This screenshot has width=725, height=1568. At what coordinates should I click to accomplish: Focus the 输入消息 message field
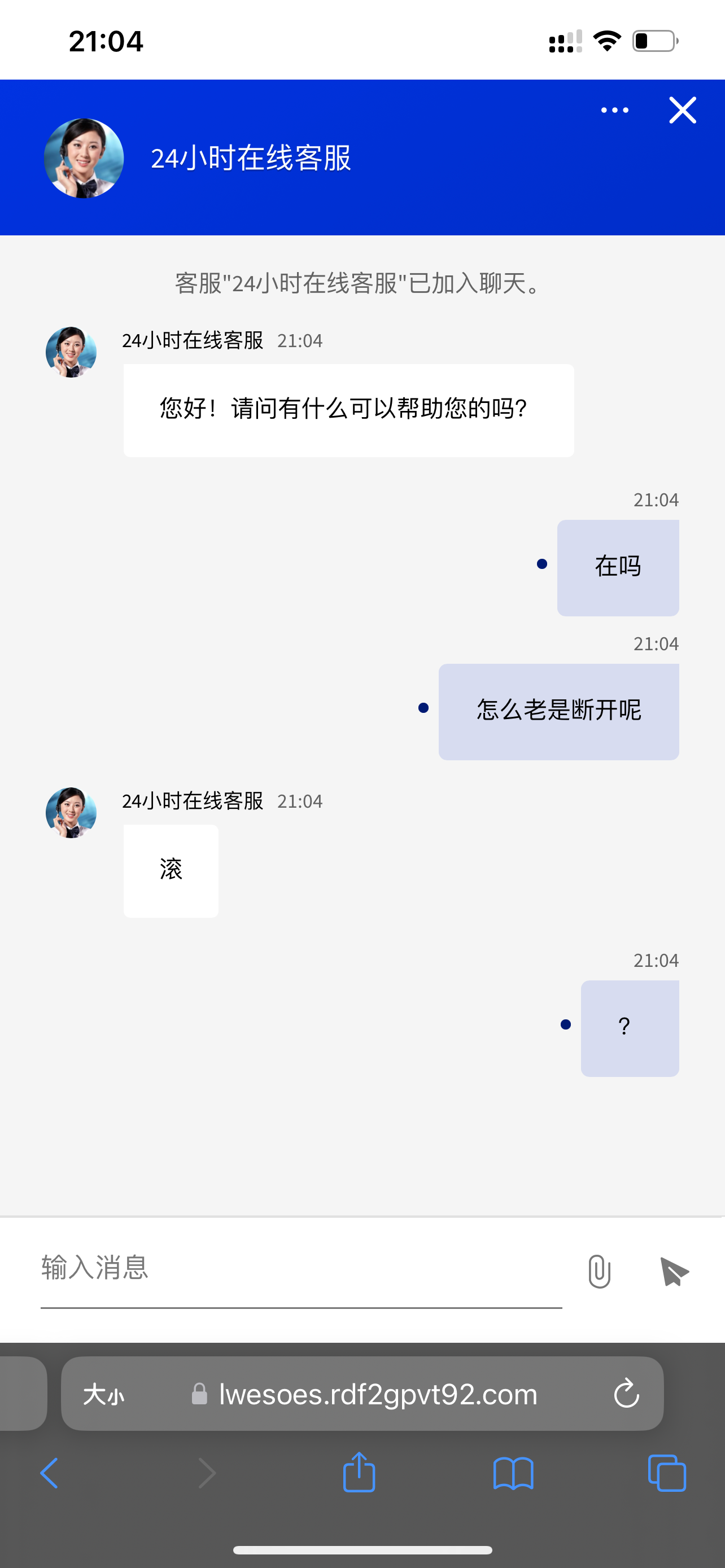(301, 1268)
